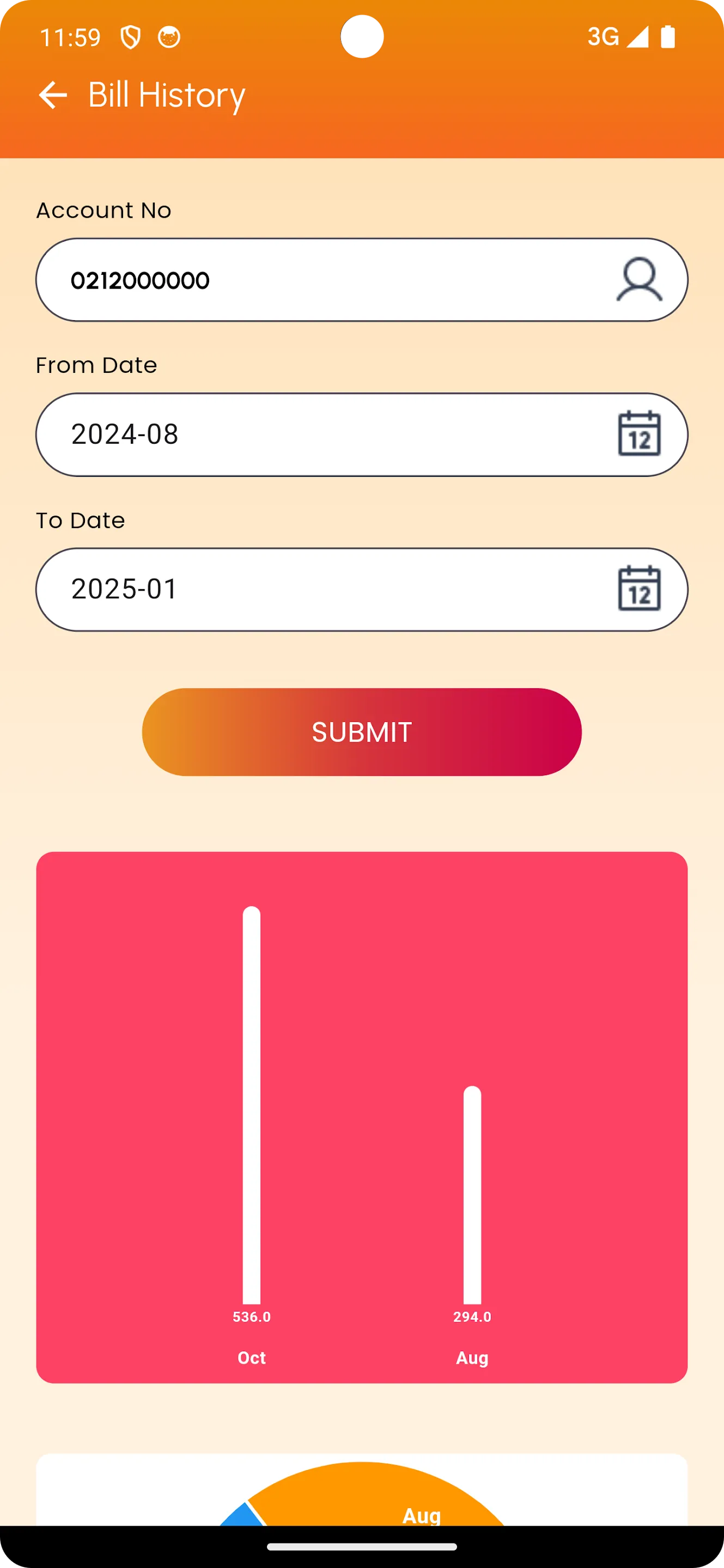Click the signal strength icon

pyautogui.click(x=636, y=38)
